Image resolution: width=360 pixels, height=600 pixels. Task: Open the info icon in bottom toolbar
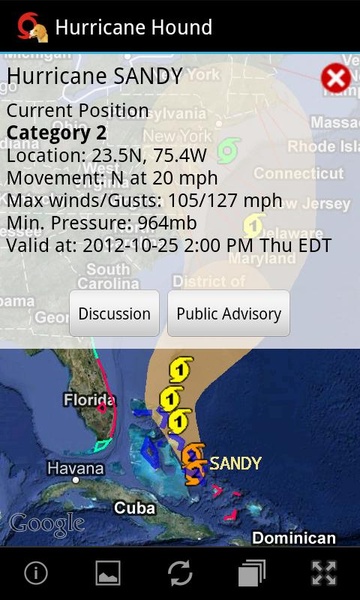(36, 573)
